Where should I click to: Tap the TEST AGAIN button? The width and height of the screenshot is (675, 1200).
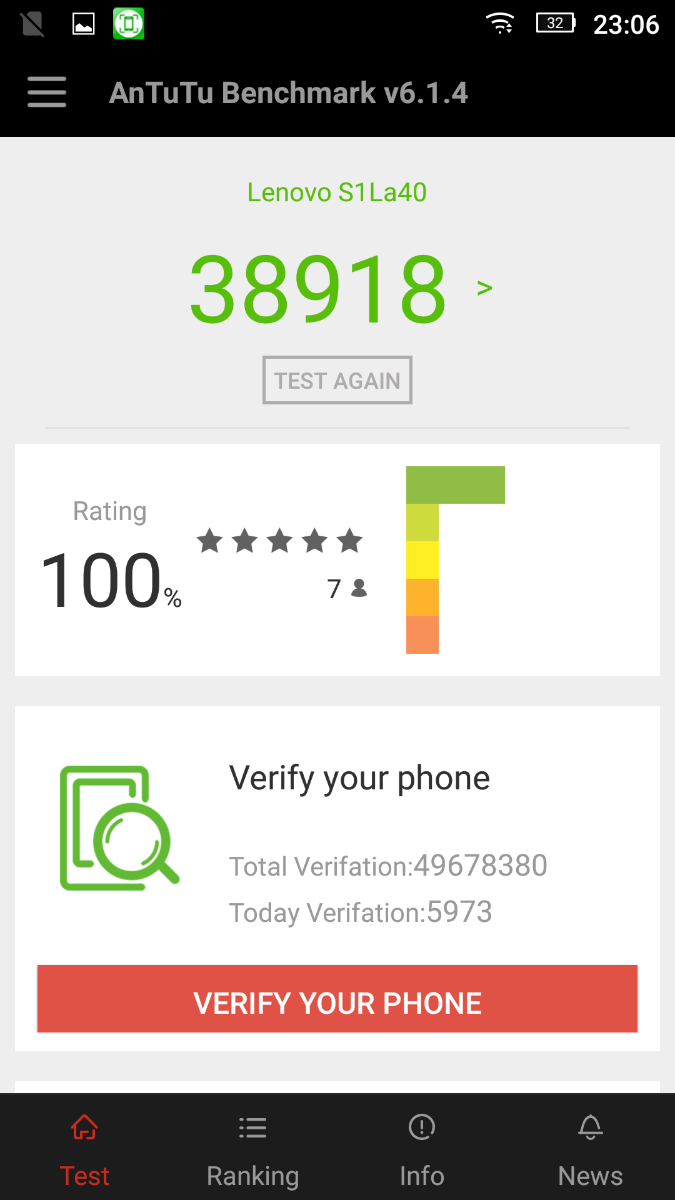pos(337,381)
